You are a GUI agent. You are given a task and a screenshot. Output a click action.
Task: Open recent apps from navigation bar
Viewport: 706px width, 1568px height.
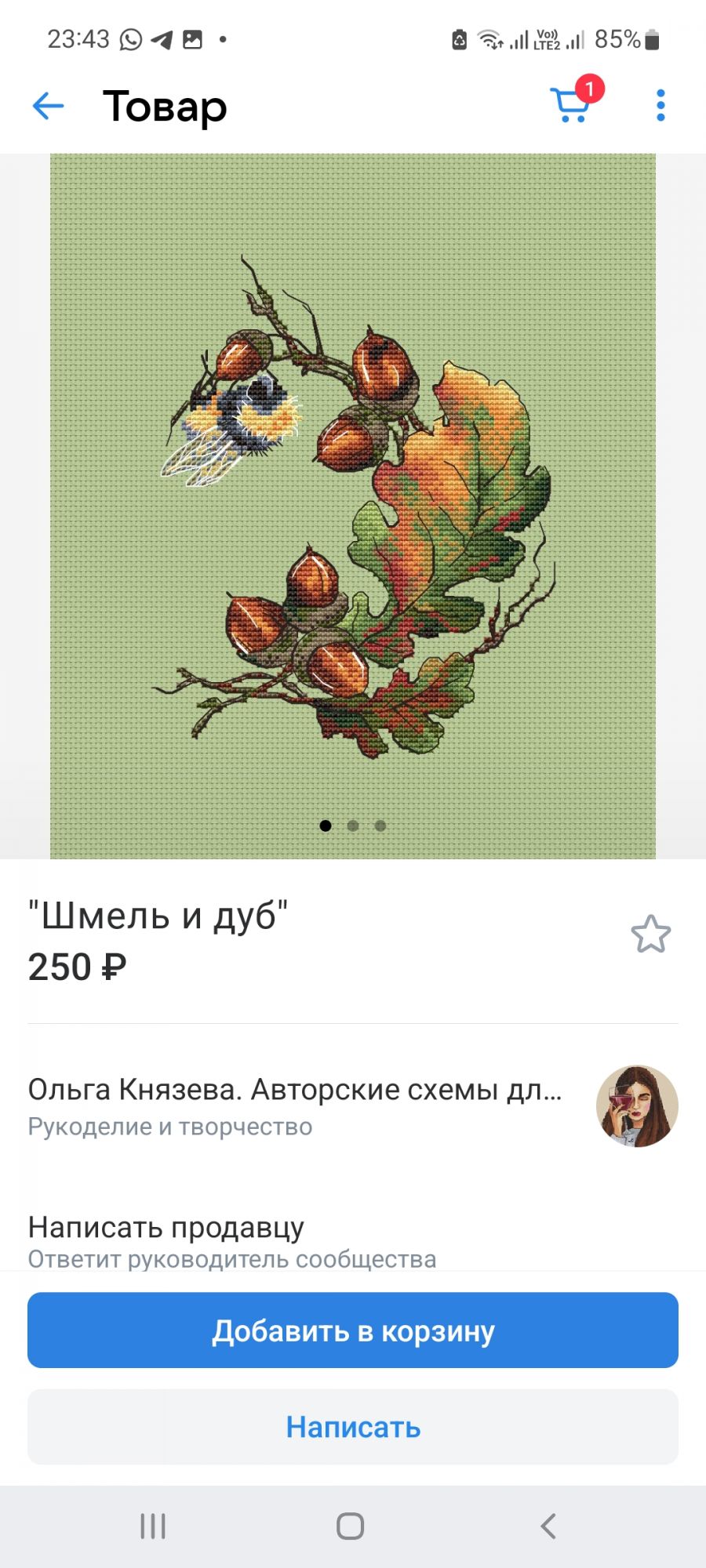tap(153, 1526)
